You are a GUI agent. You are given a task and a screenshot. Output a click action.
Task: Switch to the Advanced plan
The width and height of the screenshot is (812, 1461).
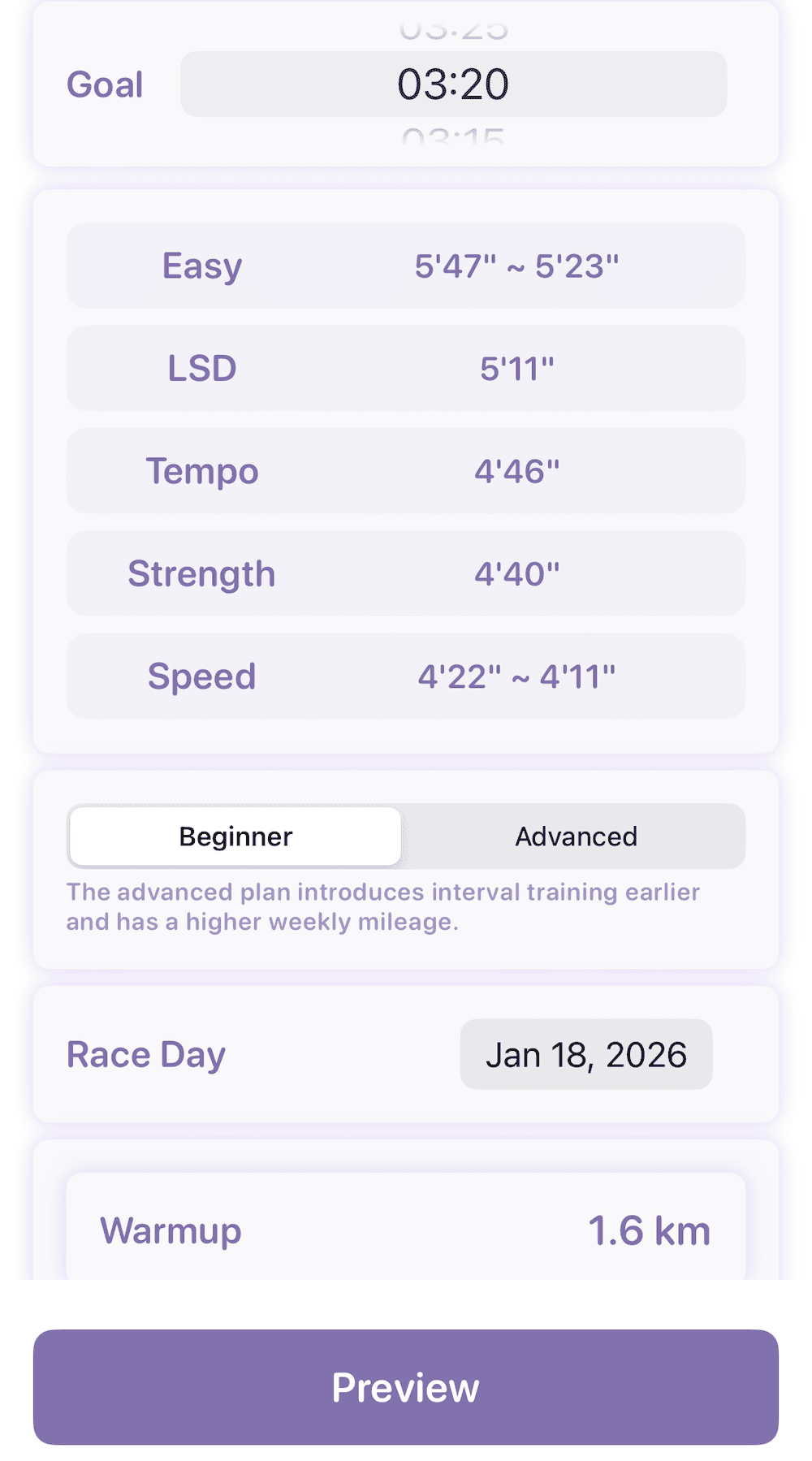coord(576,836)
